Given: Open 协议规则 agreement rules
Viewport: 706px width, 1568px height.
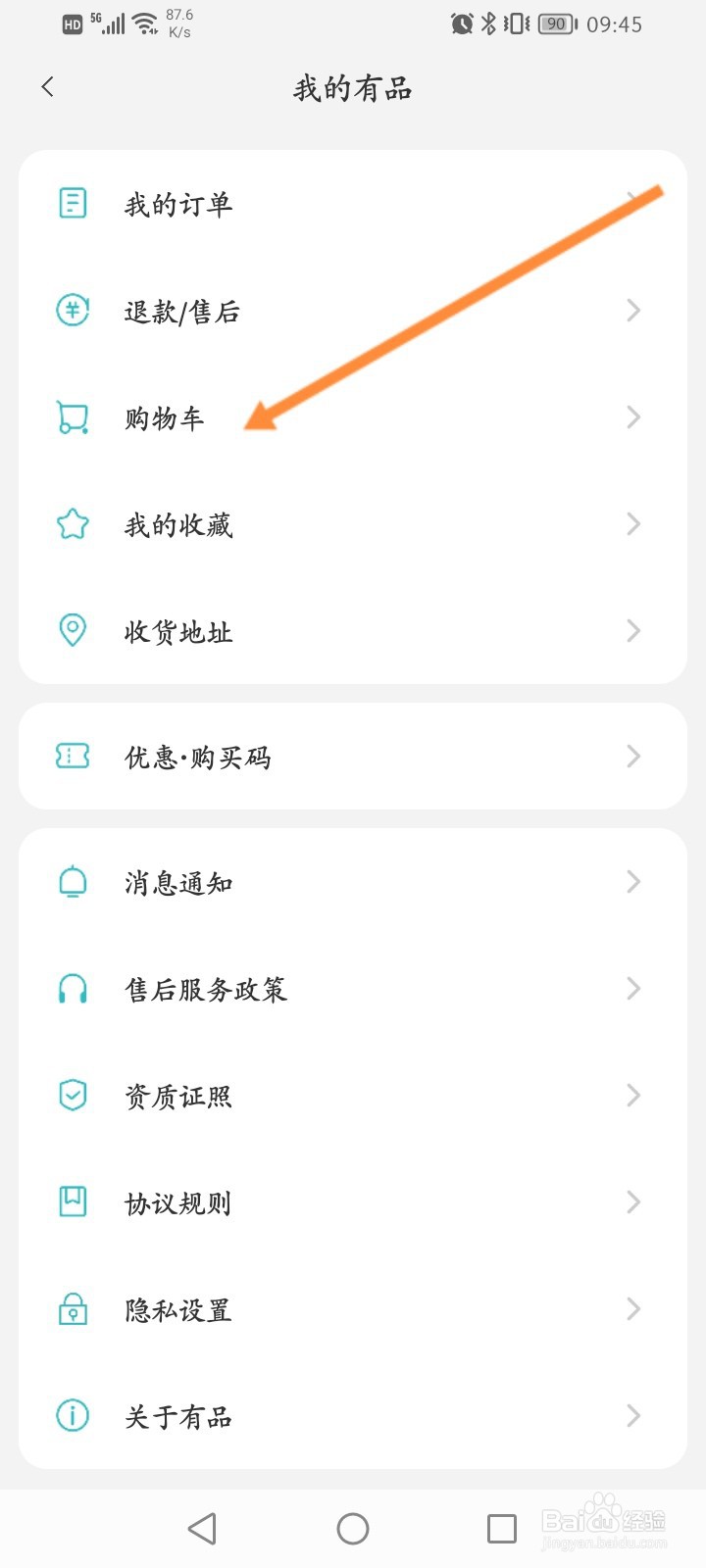Looking at the screenshot, I should click(x=353, y=1202).
